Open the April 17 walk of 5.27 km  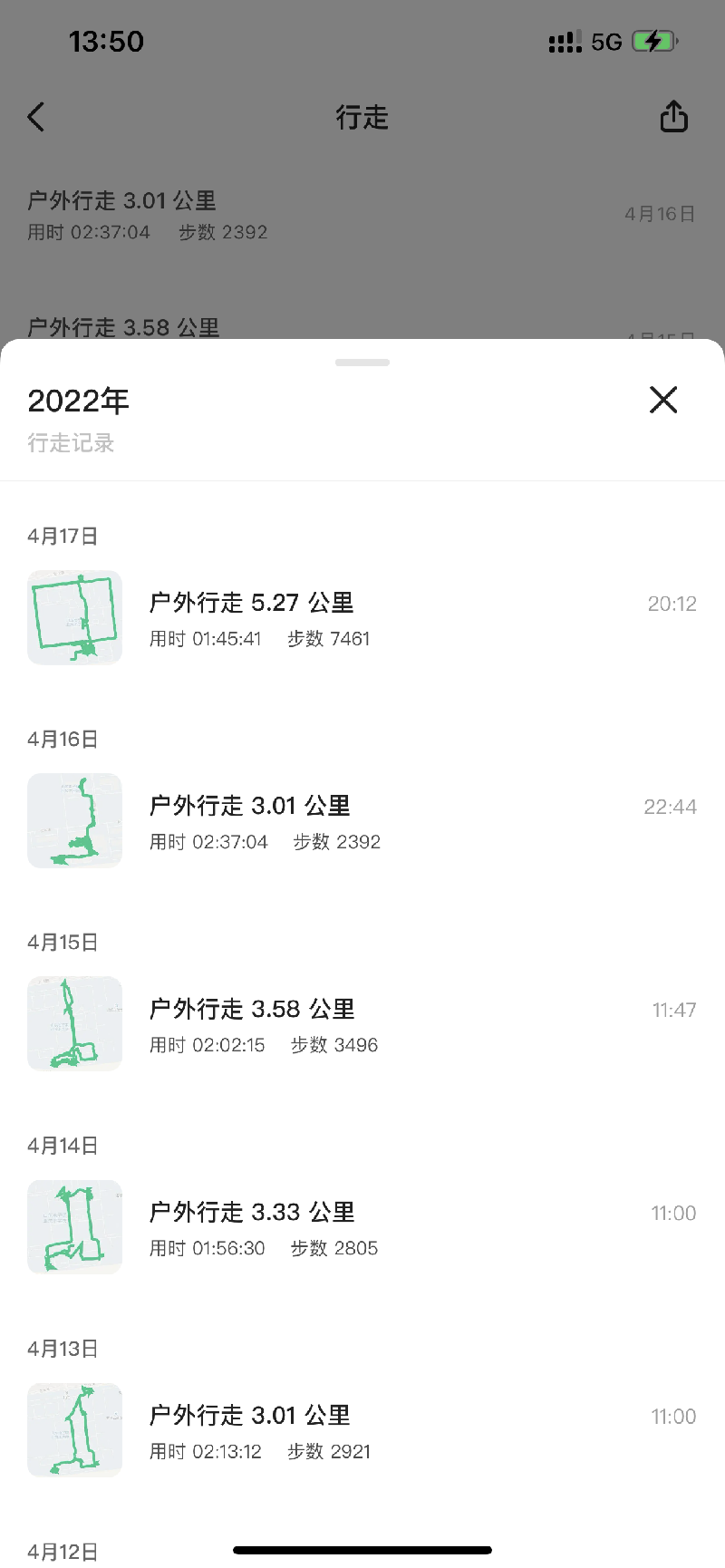[362, 619]
